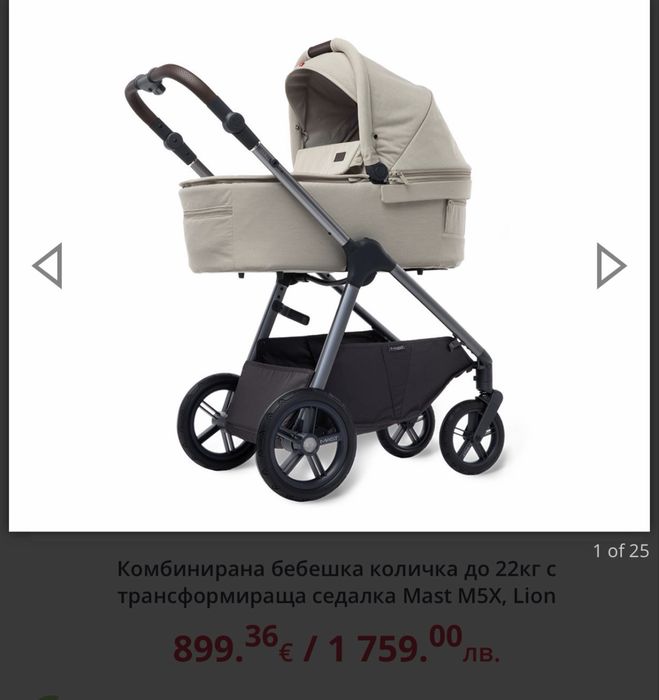Show the previous product image
The image size is (659, 700).
[x=47, y=266]
